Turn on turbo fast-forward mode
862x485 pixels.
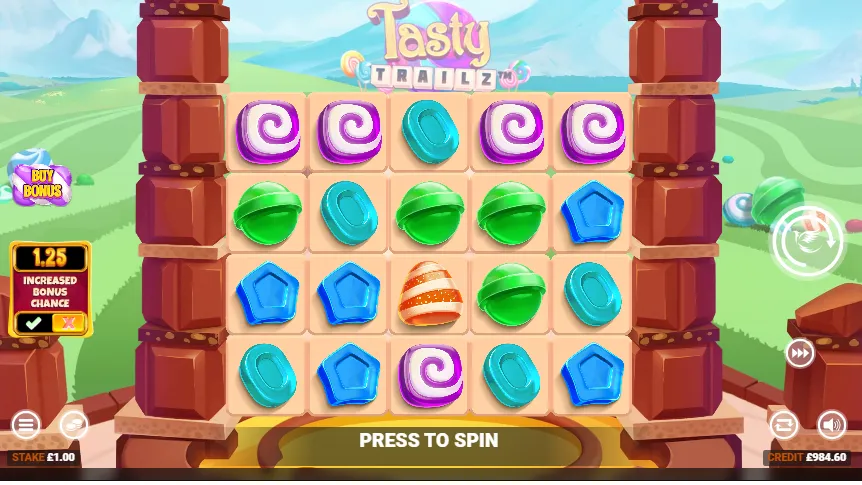point(799,353)
